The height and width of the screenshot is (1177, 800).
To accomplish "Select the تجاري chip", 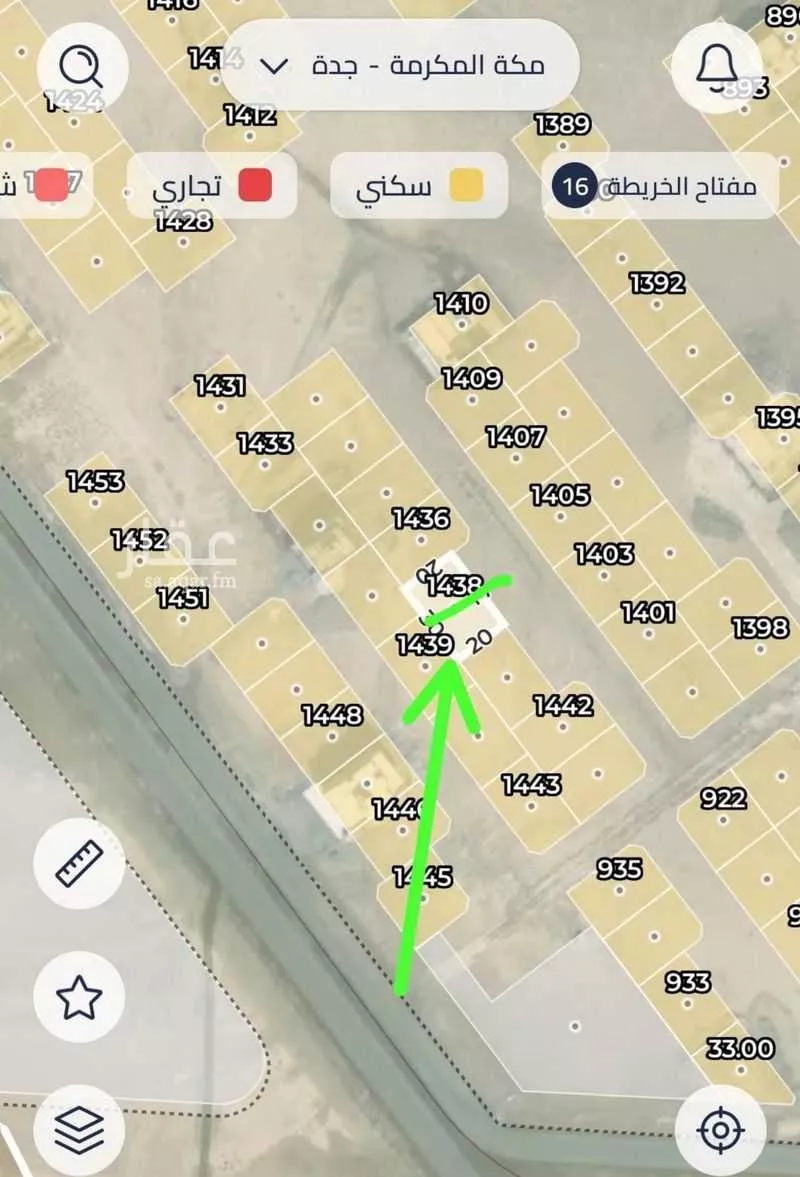I will click(x=212, y=186).
